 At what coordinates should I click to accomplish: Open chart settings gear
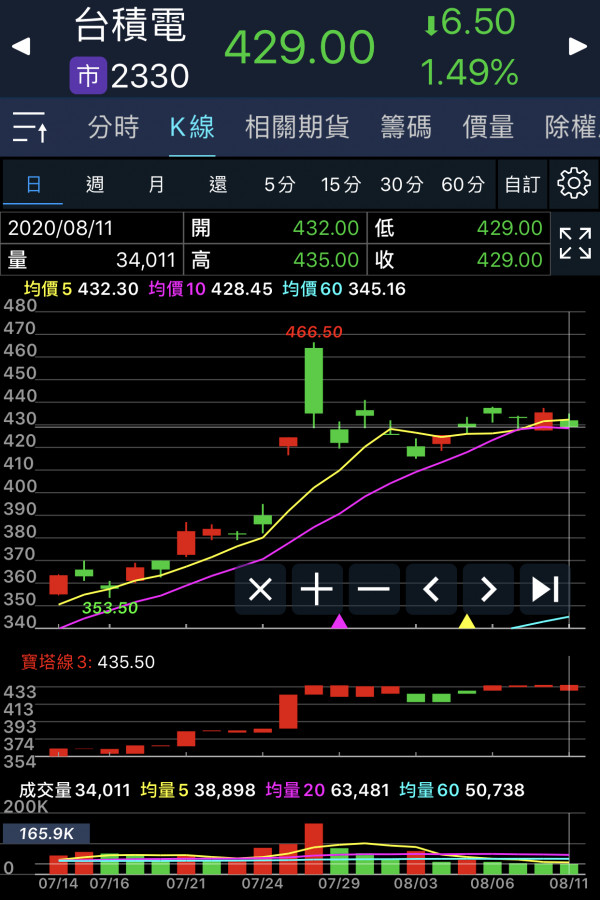coord(574,184)
